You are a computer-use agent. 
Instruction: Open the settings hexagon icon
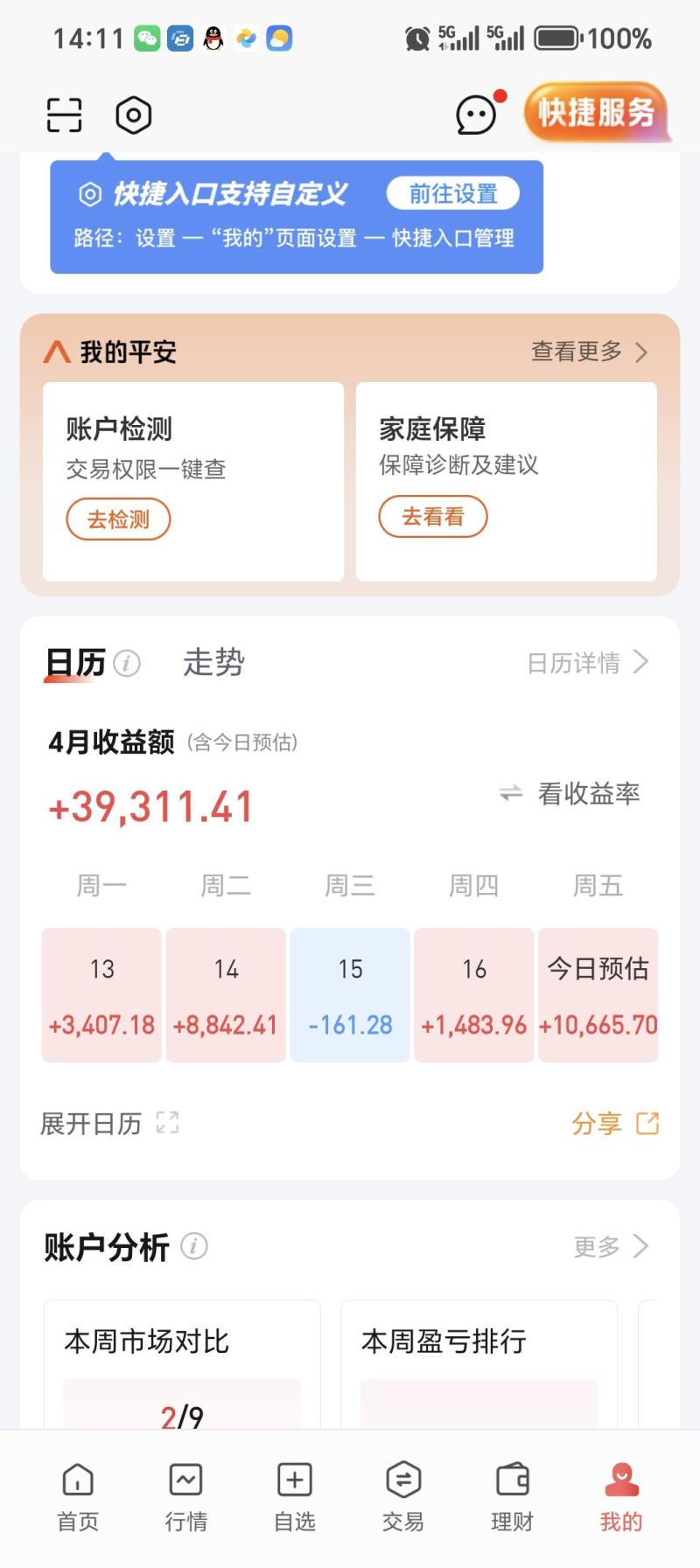click(x=134, y=115)
